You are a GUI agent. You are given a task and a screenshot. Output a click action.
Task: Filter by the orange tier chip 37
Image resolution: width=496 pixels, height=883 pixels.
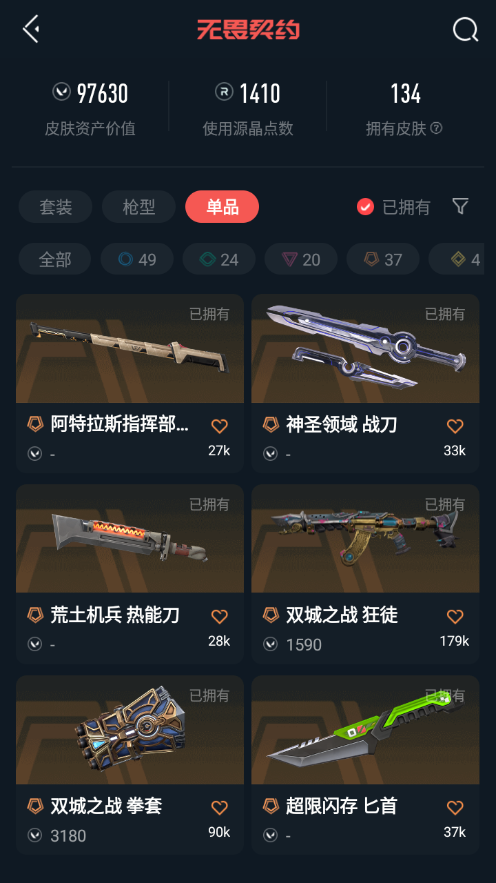383,259
